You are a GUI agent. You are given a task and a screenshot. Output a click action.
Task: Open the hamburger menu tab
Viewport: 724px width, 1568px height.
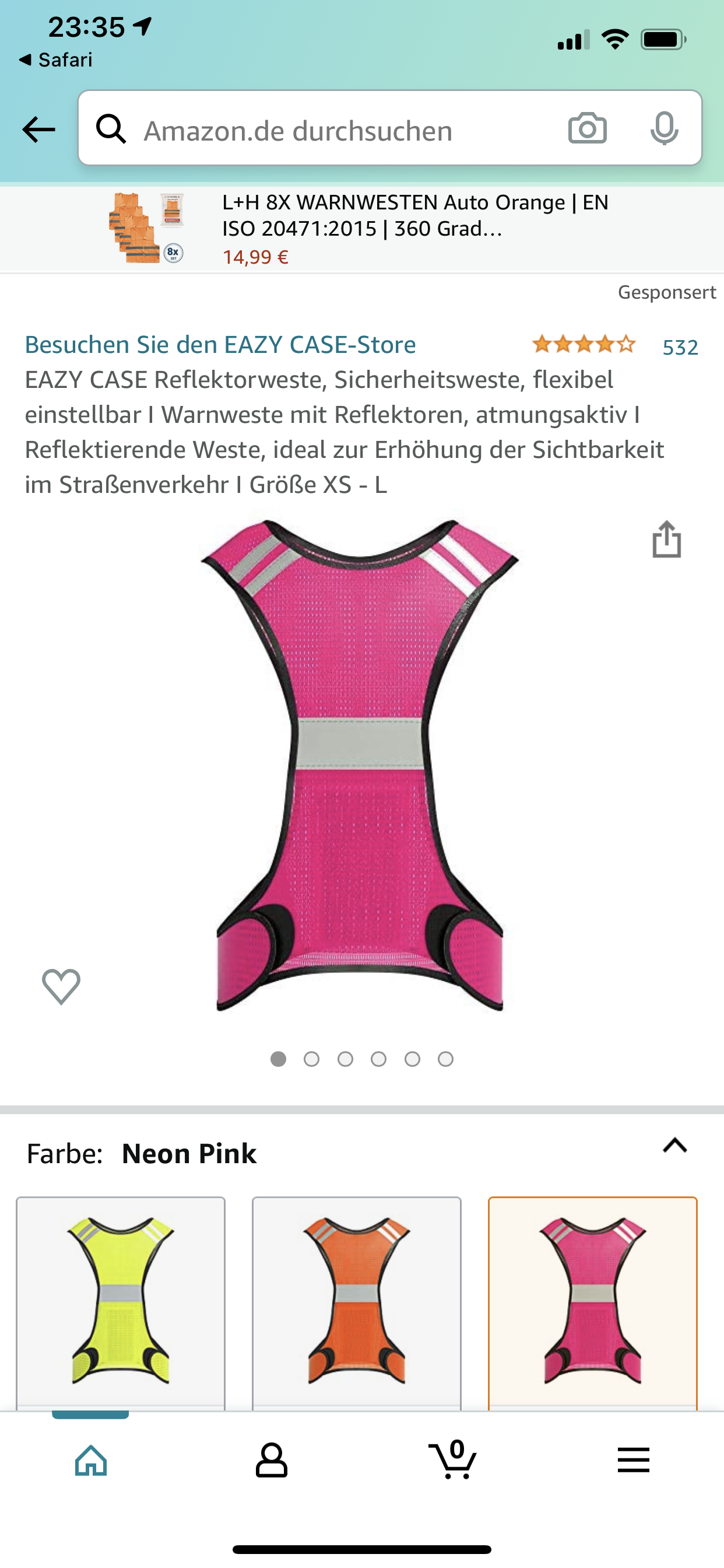point(633,1459)
